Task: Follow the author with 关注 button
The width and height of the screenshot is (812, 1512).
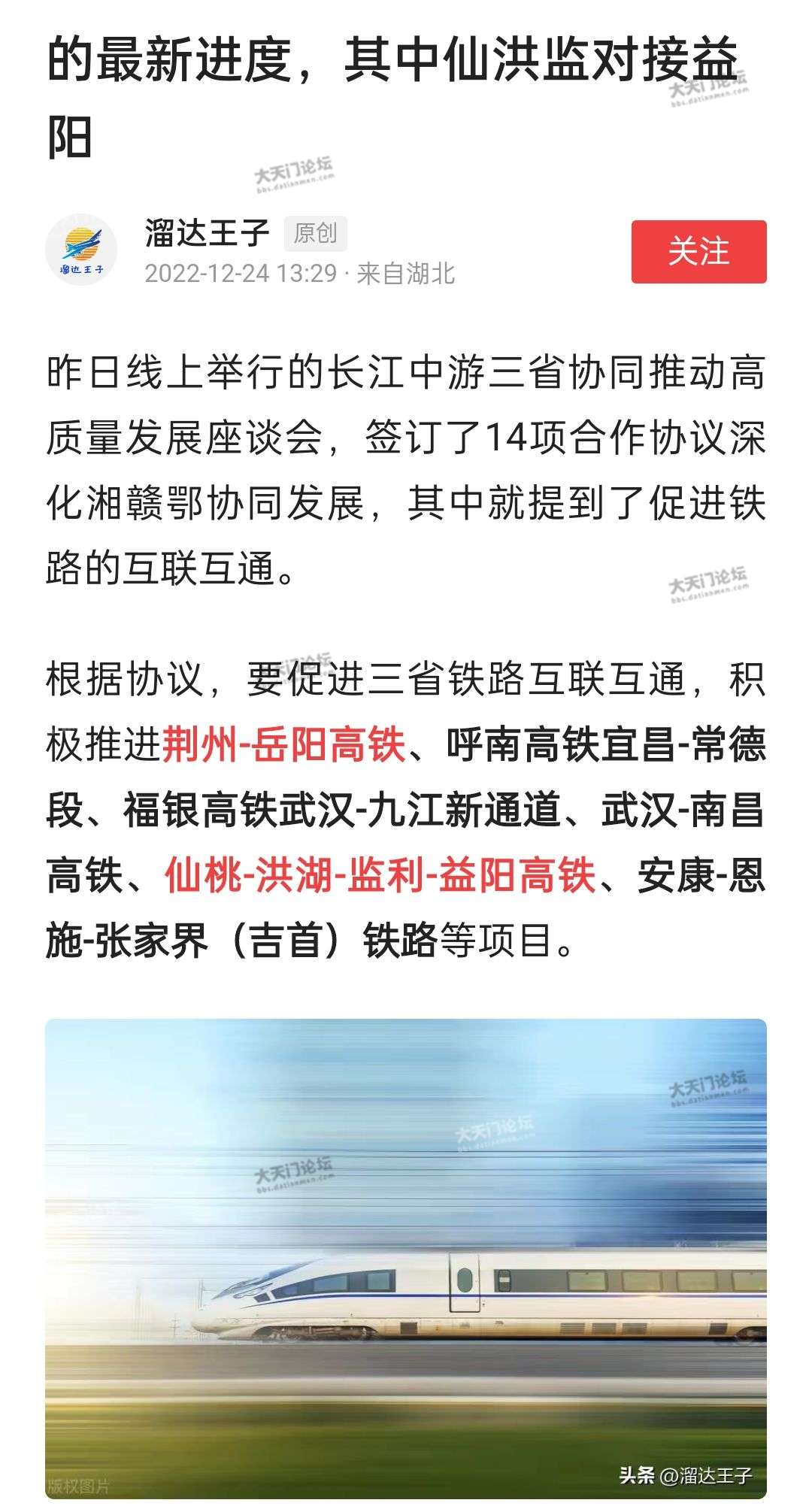Action: pyautogui.click(x=698, y=252)
